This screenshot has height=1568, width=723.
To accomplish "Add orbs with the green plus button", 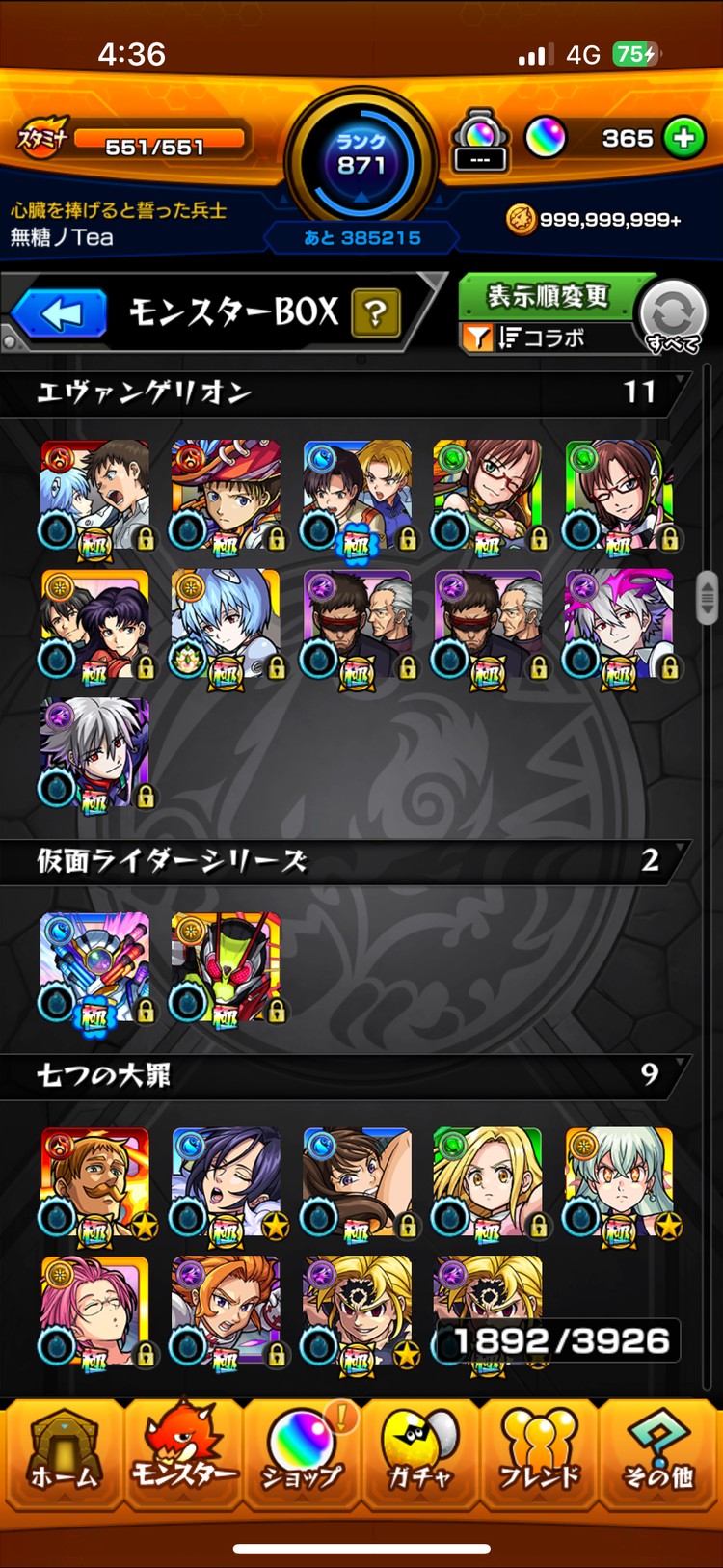I will (683, 139).
